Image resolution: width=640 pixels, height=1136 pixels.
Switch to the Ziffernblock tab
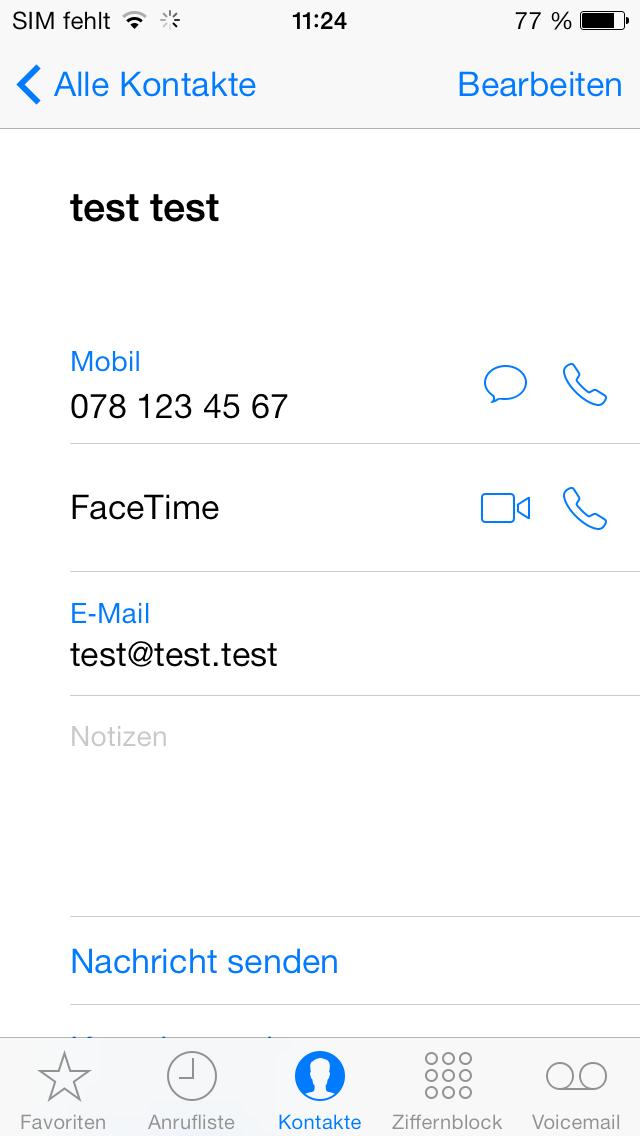coord(447,1089)
